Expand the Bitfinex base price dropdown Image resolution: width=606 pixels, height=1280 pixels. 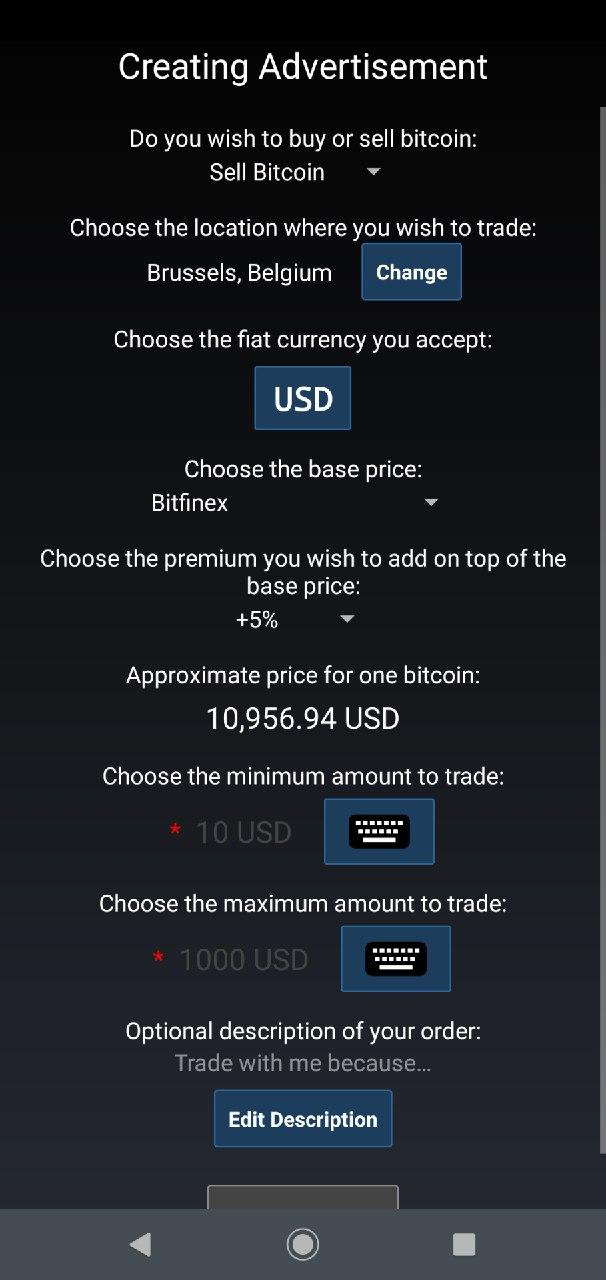295,503
